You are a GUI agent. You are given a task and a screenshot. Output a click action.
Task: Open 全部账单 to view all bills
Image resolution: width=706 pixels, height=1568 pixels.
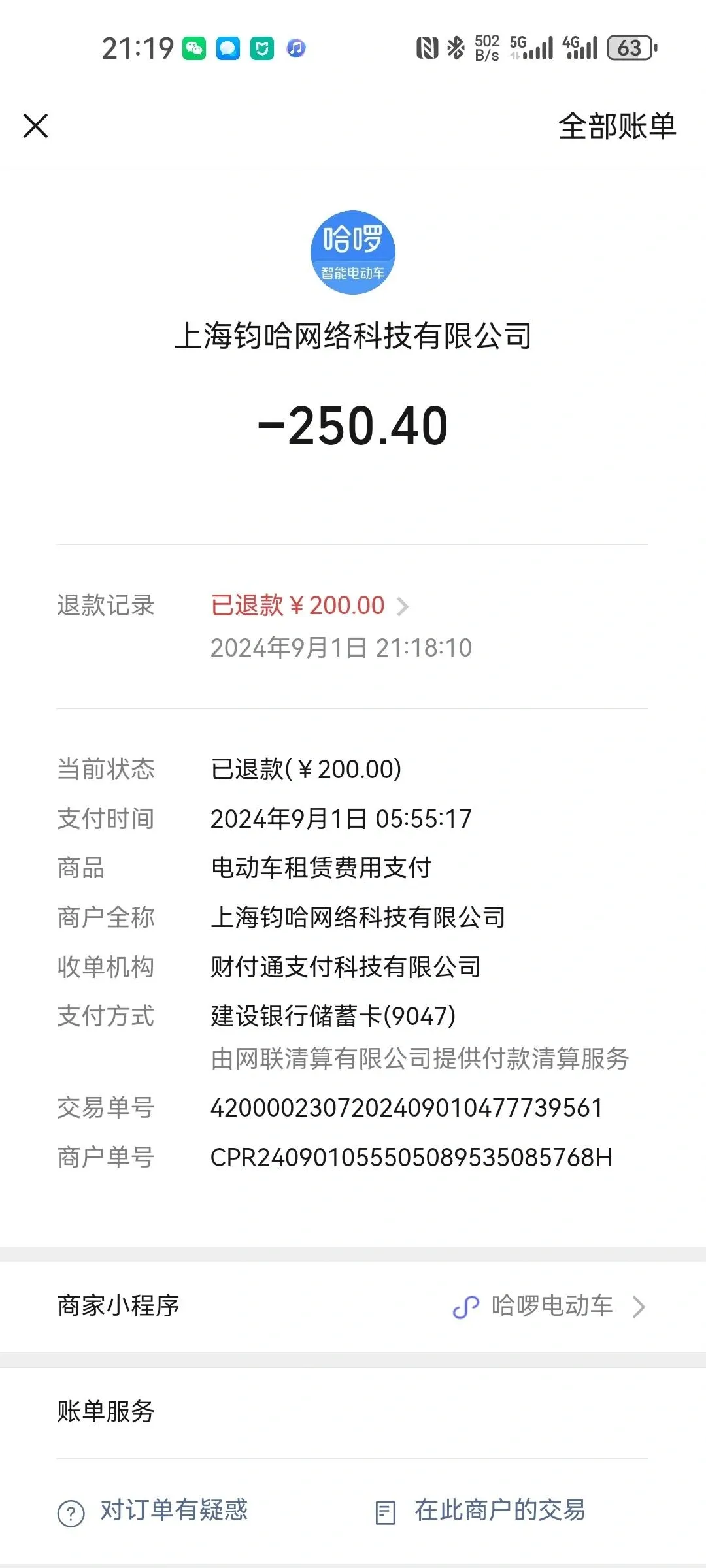click(616, 126)
